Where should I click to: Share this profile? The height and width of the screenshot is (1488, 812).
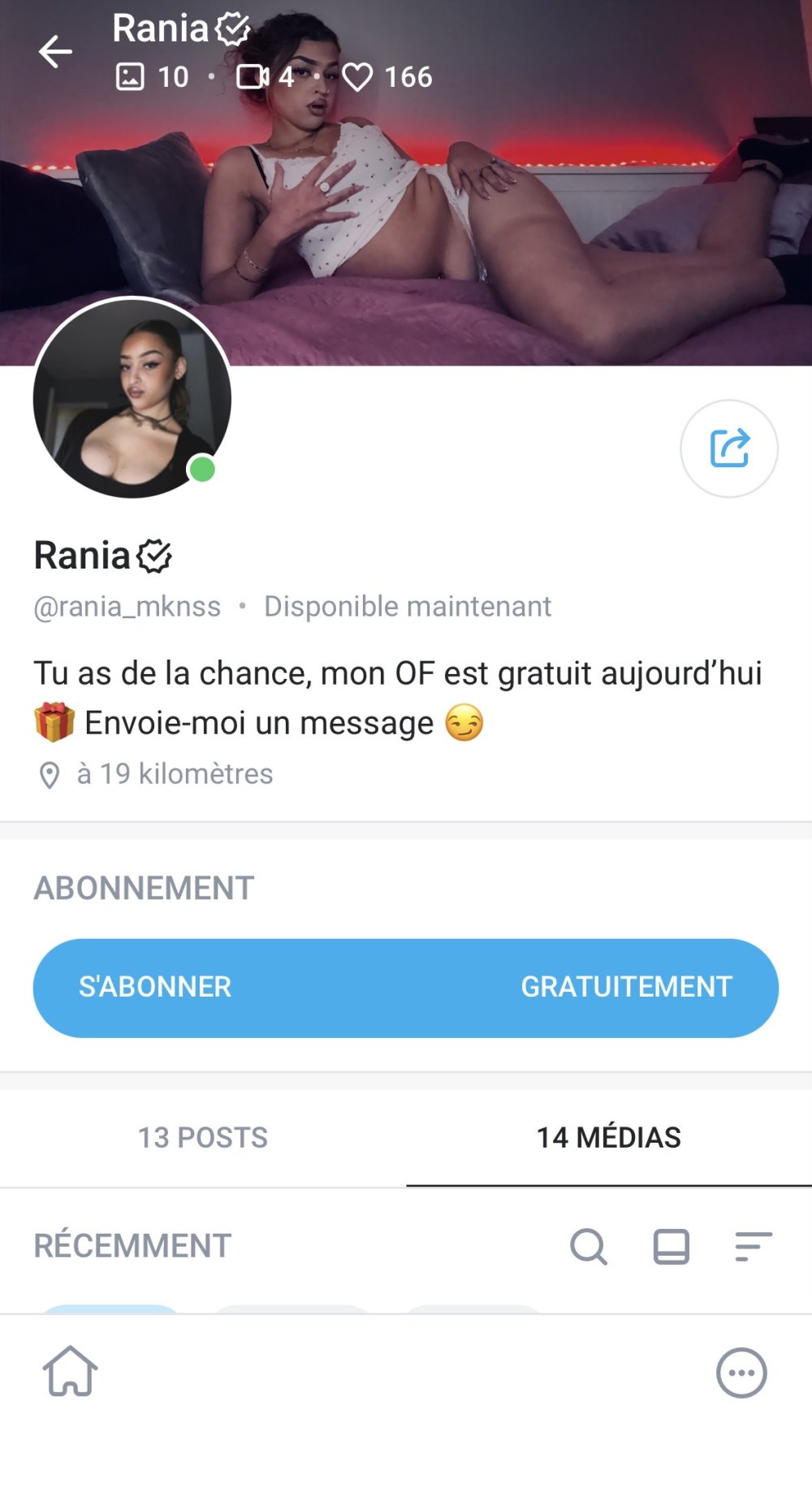728,448
